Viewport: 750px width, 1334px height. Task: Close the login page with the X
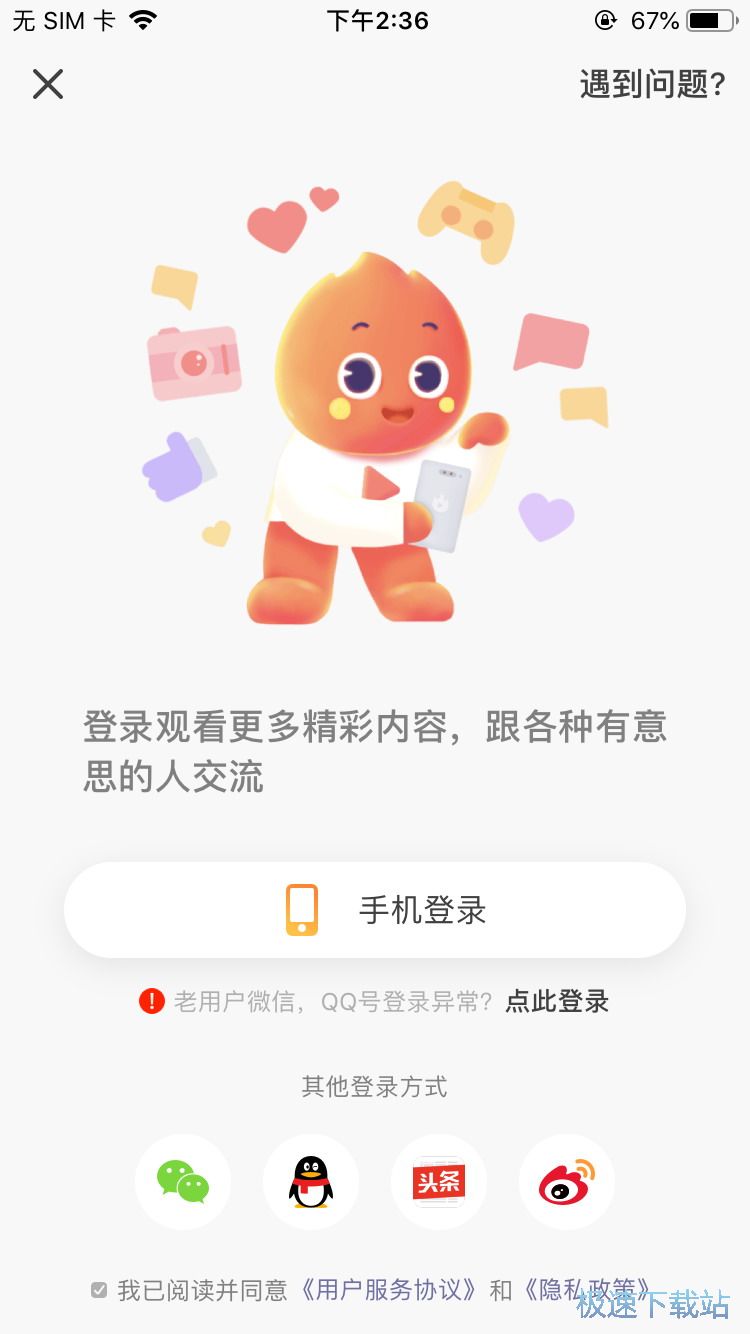tap(47, 84)
